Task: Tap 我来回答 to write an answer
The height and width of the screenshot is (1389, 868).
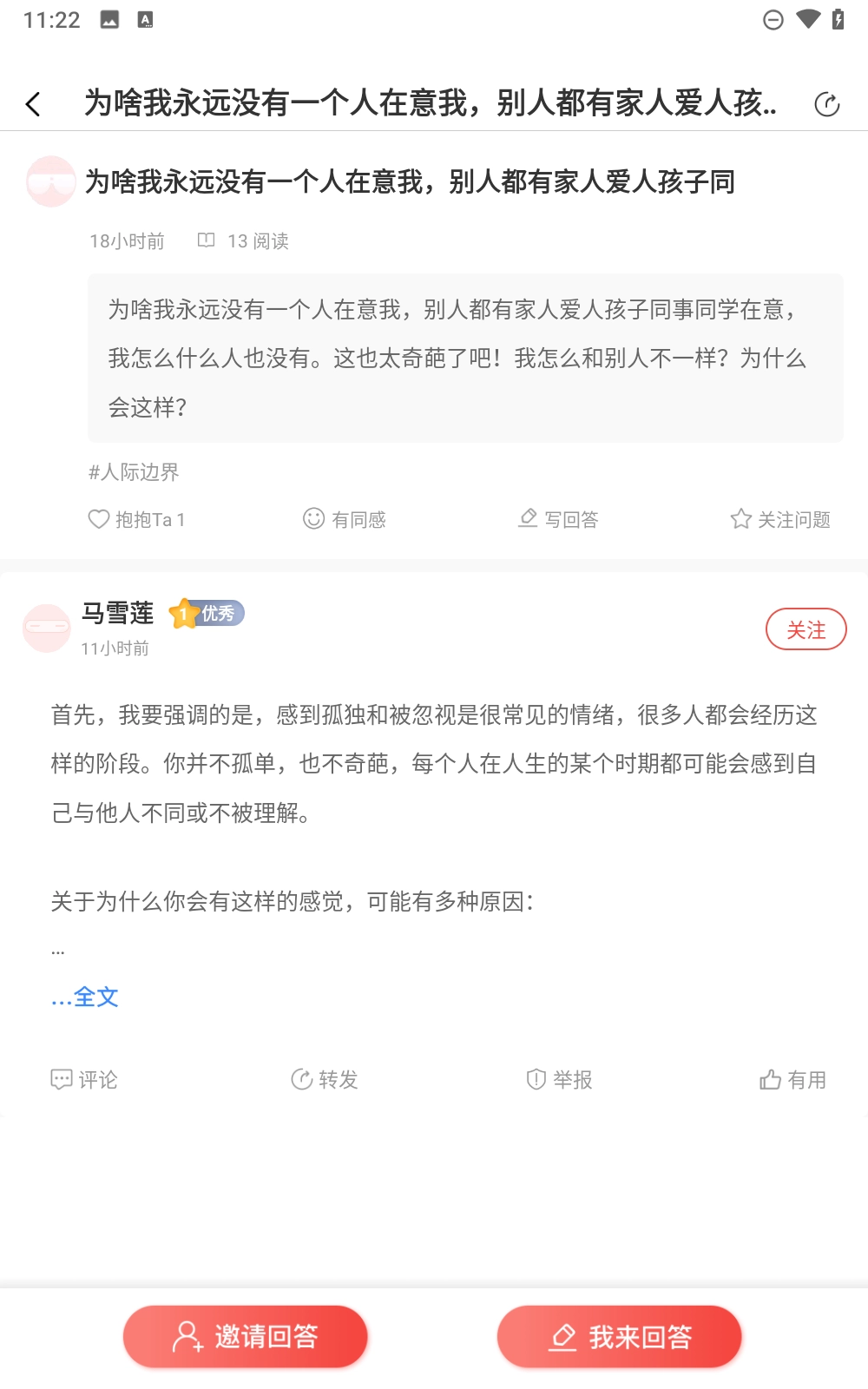Action: tap(620, 1337)
